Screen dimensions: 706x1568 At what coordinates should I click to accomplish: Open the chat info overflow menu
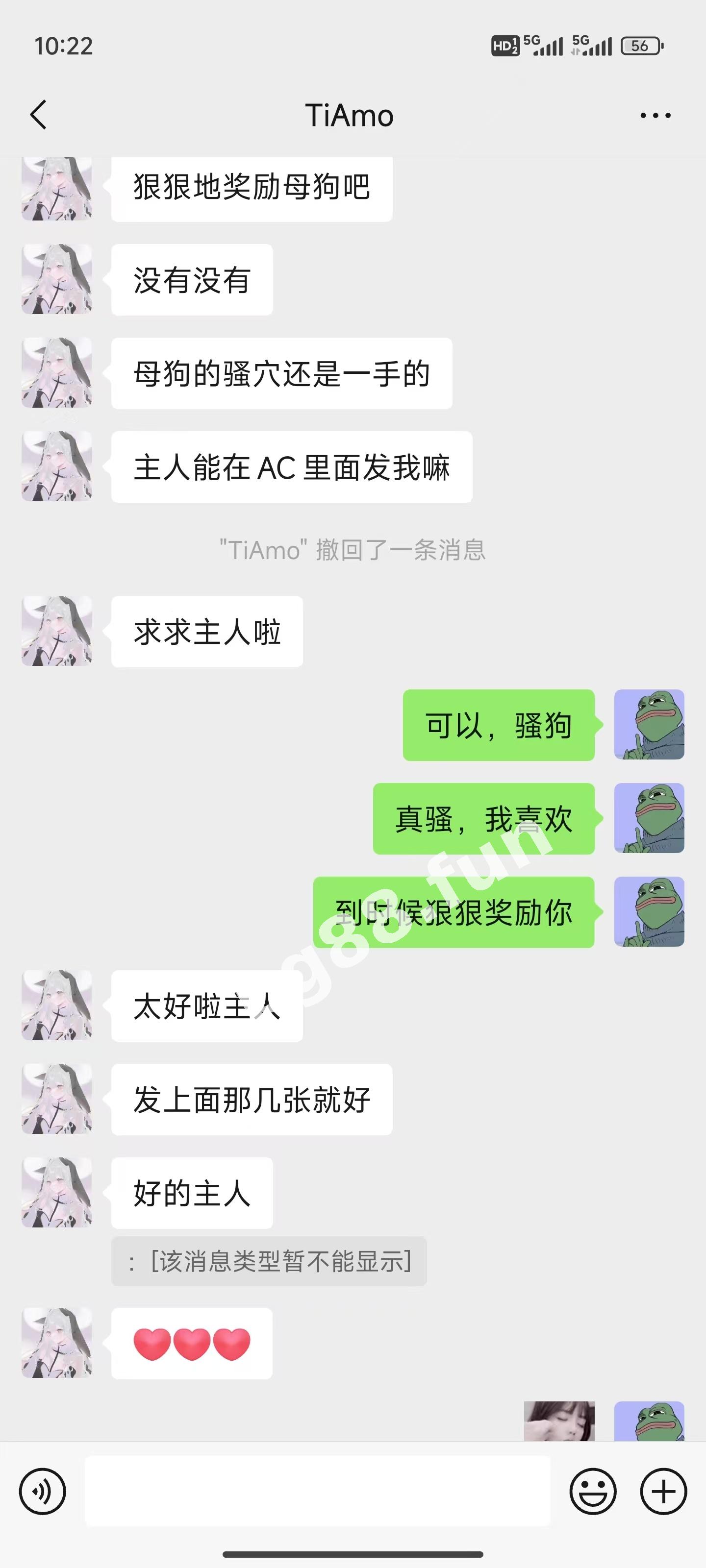pos(656,115)
